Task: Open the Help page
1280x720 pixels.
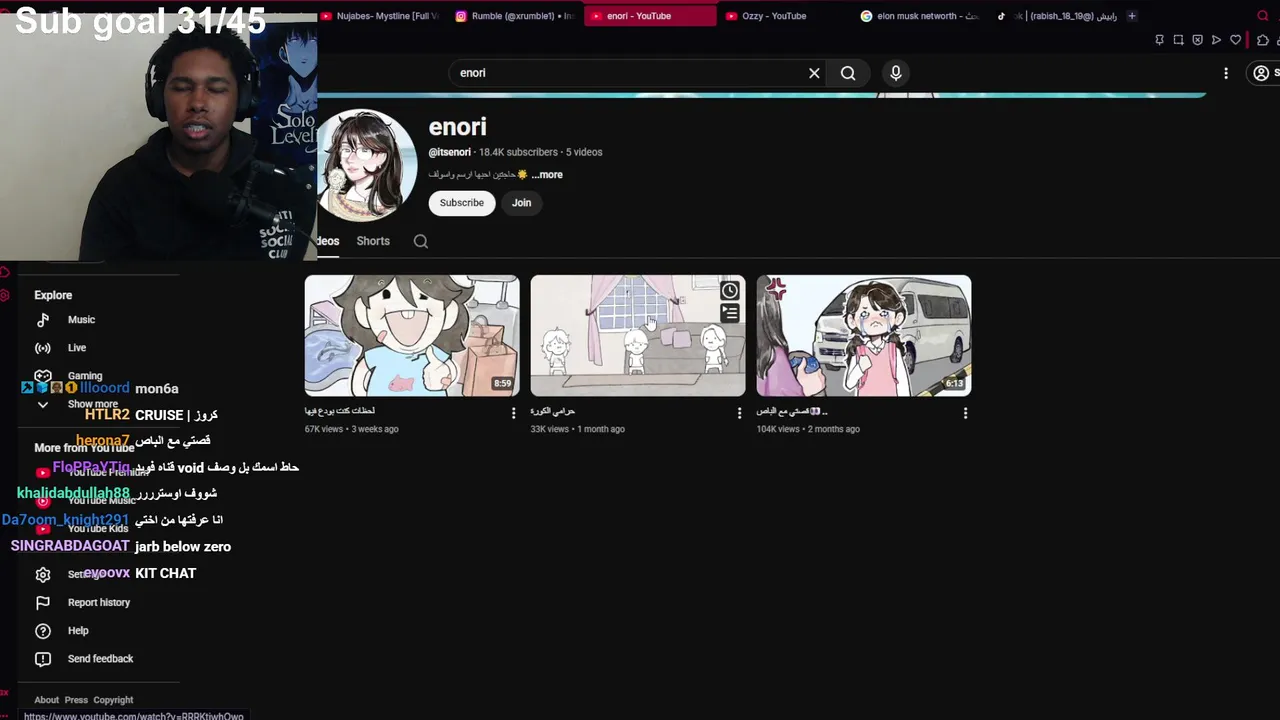Action: coord(78,631)
